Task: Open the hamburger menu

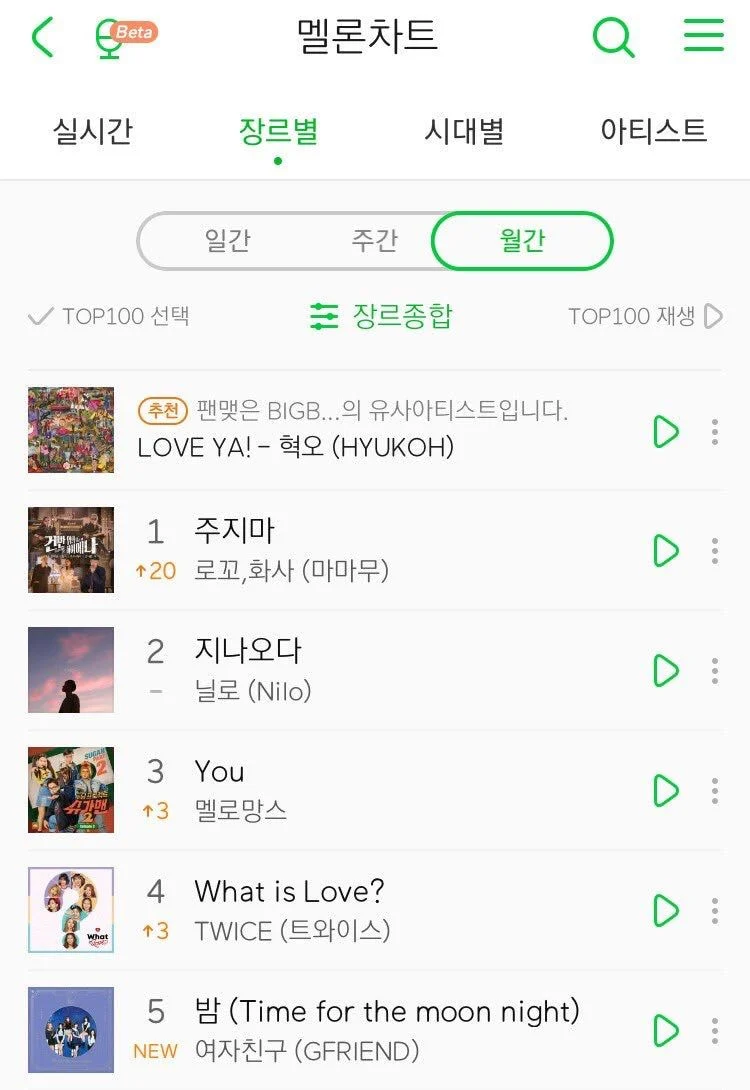Action: coord(703,36)
